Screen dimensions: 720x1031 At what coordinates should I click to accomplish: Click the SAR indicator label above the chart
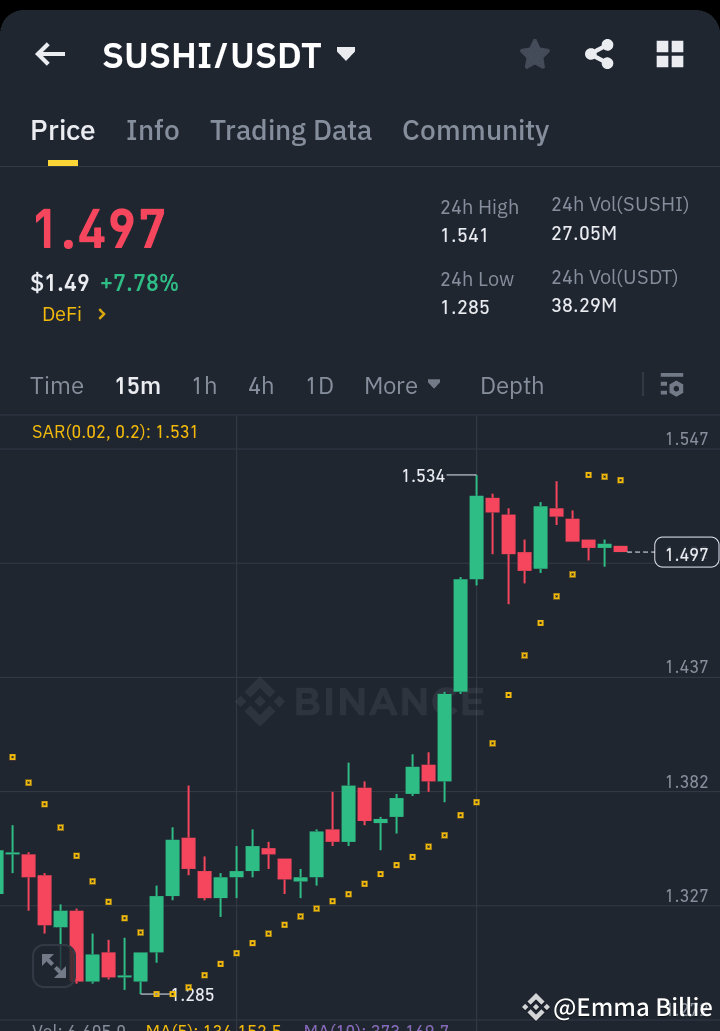coord(117,431)
